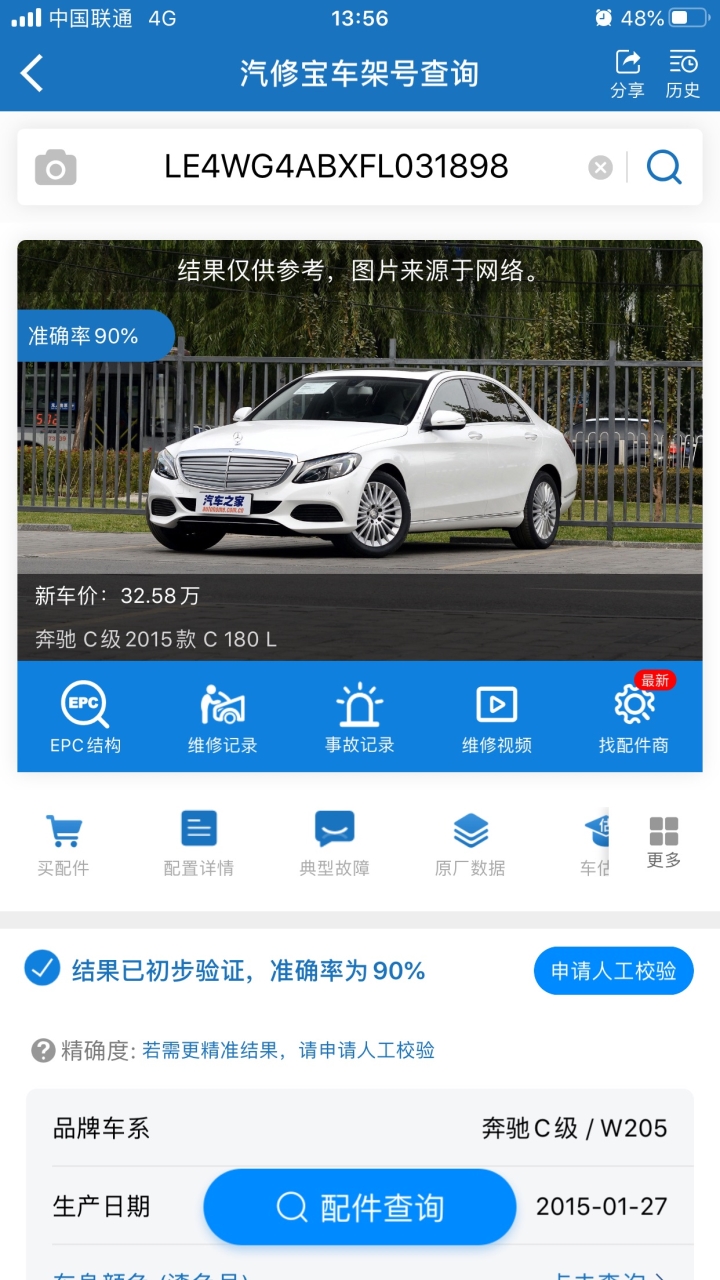Open the Mercedes C-Class car photo
This screenshot has height=1280, width=720.
point(360,450)
